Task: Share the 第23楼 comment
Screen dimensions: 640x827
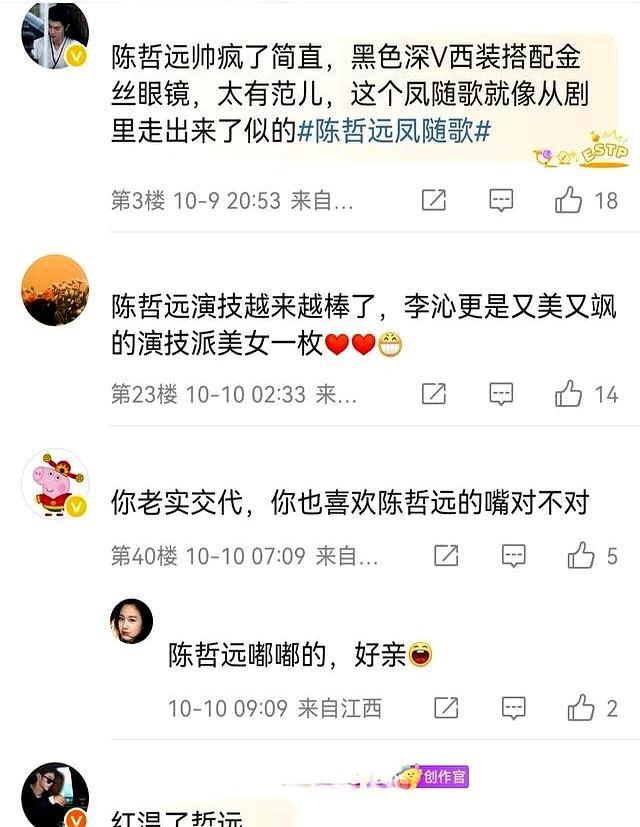Action: tap(434, 394)
